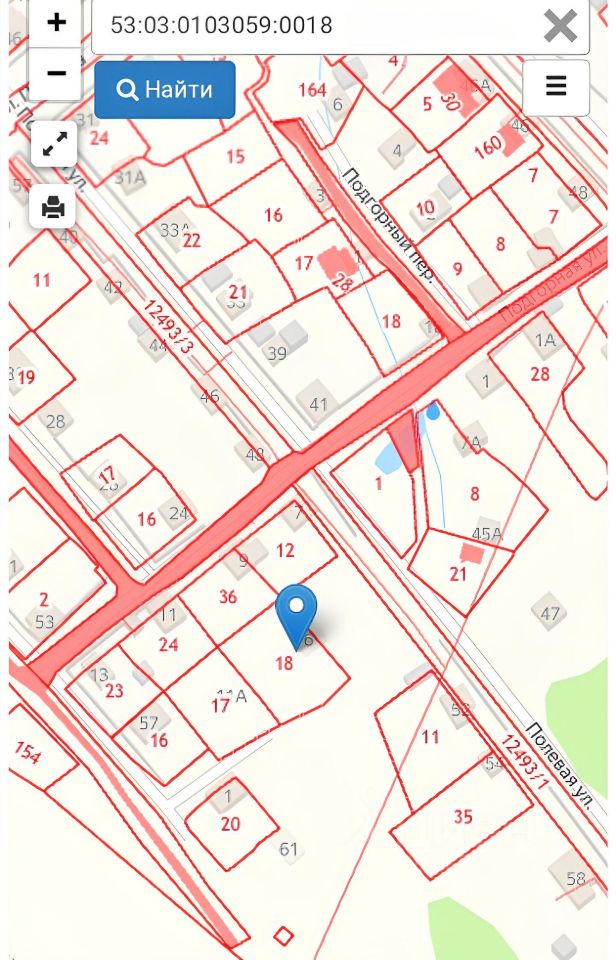Zoom in on the map
Screen dimensions: 616x960
56,22
